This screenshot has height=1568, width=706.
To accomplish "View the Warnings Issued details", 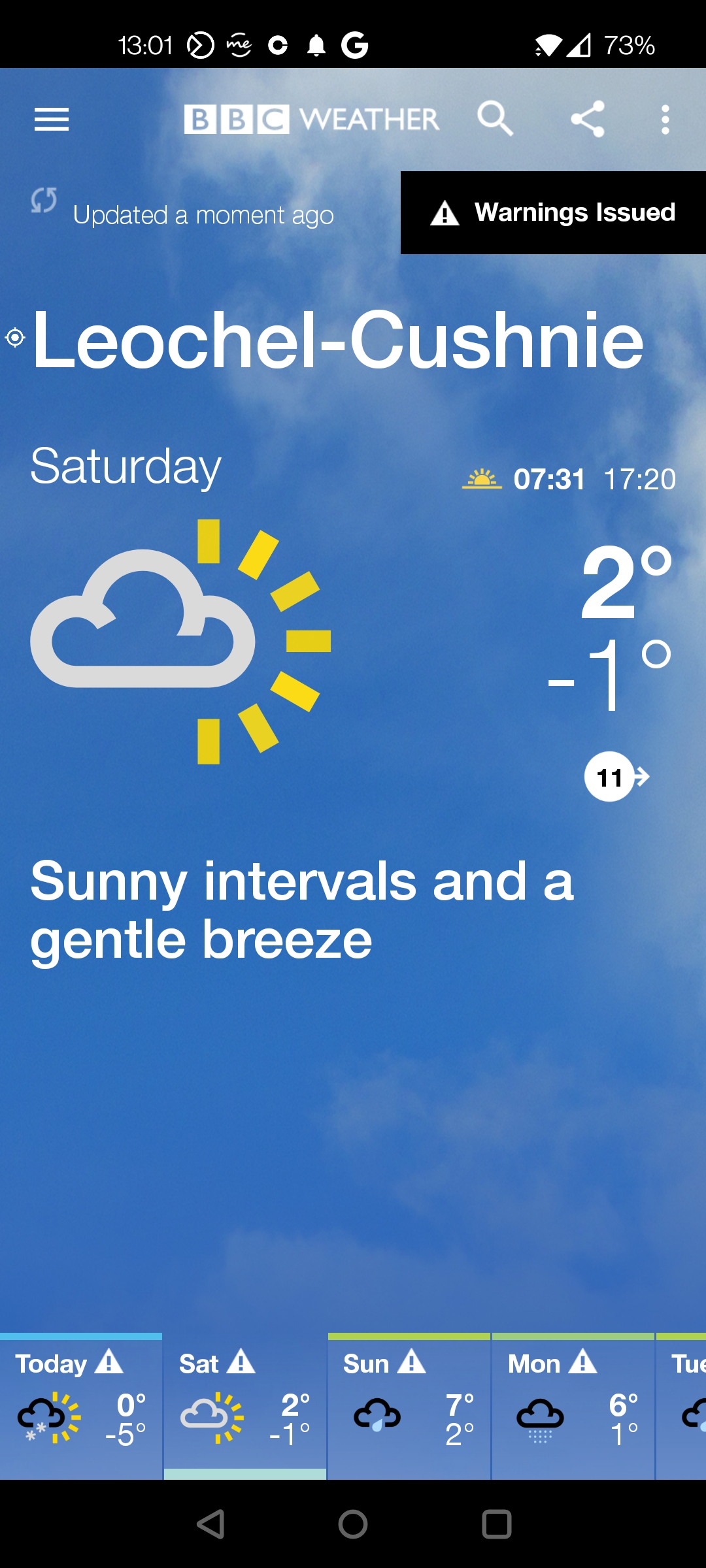I will (x=553, y=213).
